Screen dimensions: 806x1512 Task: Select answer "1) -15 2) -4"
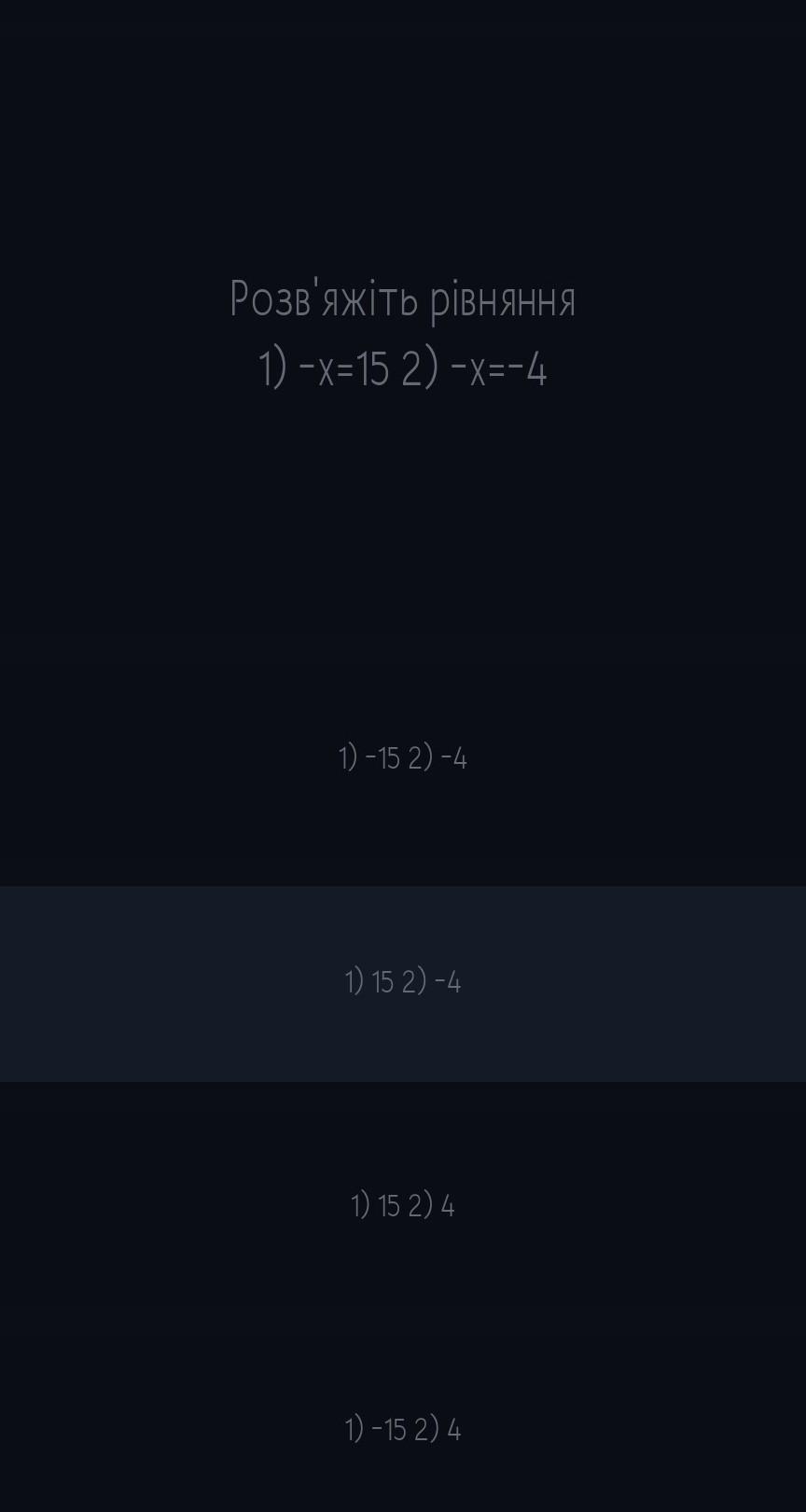(403, 757)
